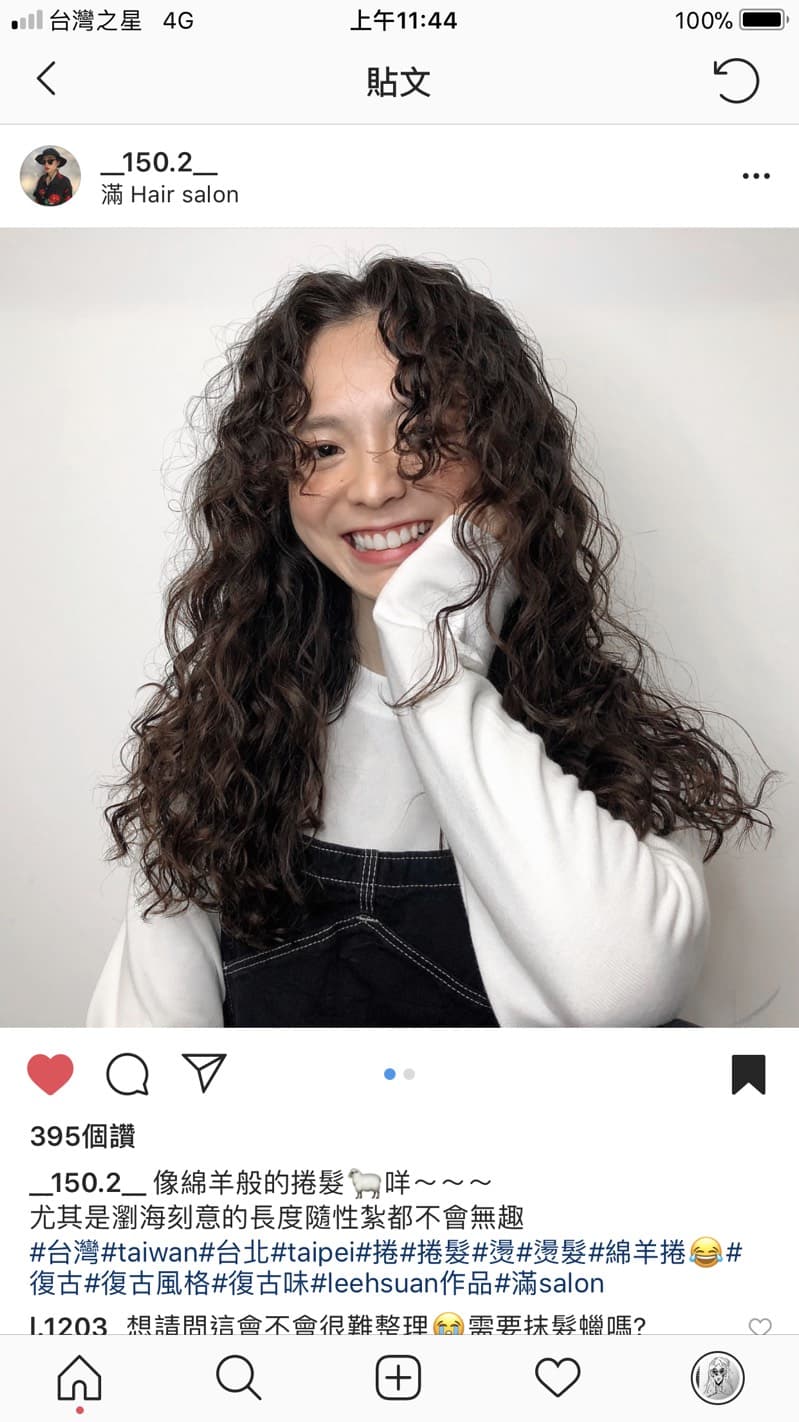
Task: Remove the post from saved bookmarks
Action: pyautogui.click(x=748, y=1074)
